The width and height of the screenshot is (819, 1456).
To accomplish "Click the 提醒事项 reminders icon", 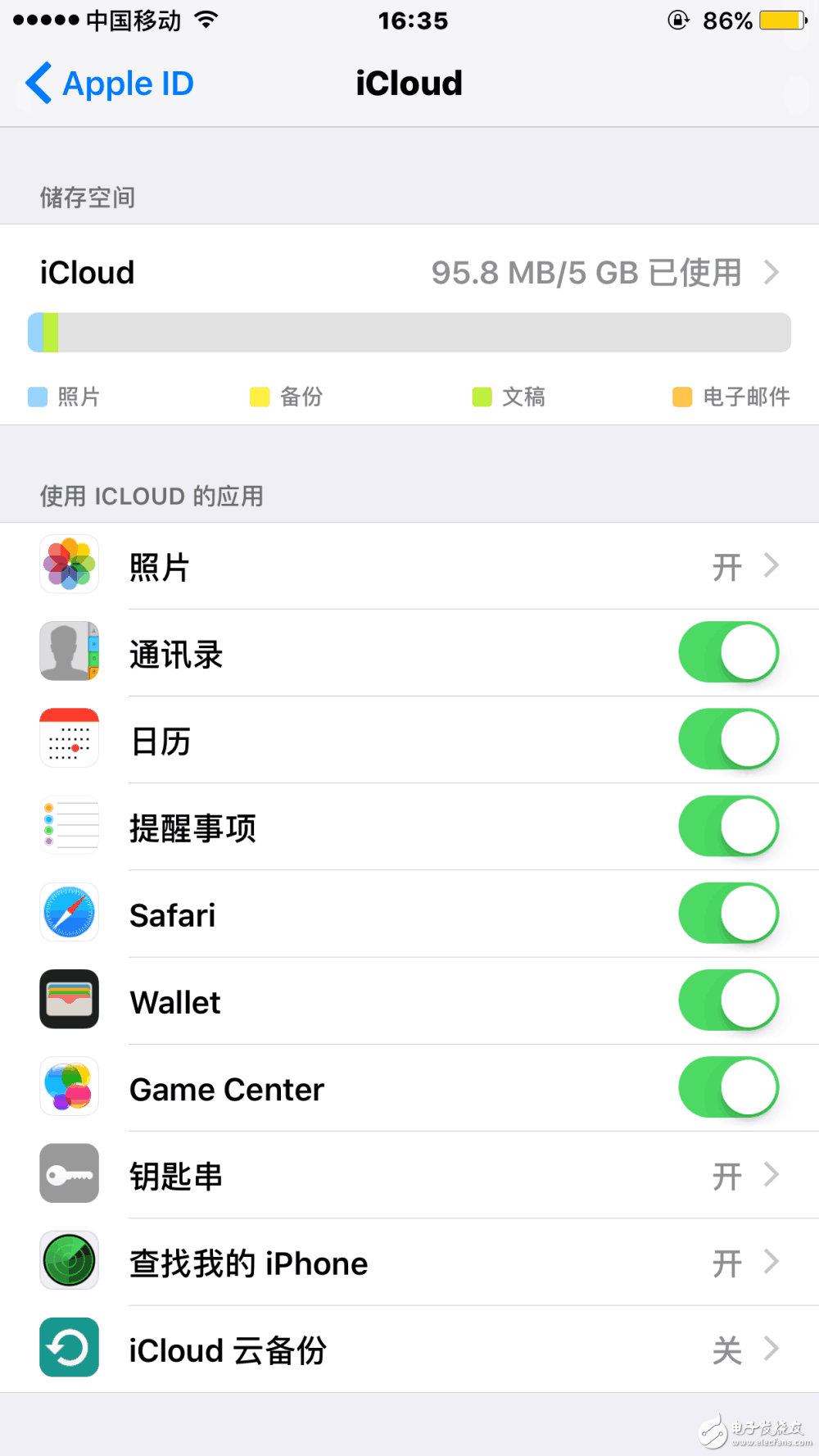I will pos(69,825).
